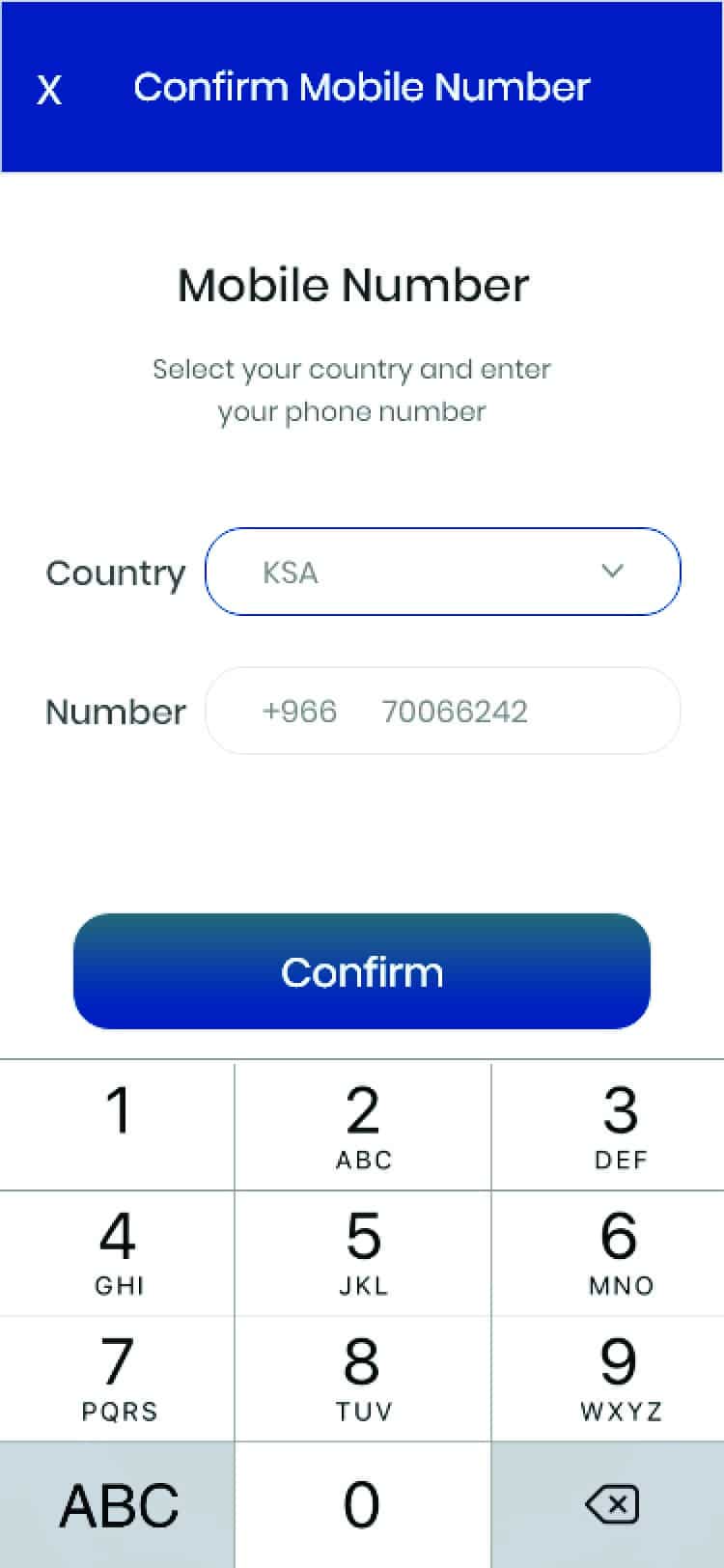Type digit 1 on the keypad
Viewport: 724px width, 1568px height.
point(118,1125)
